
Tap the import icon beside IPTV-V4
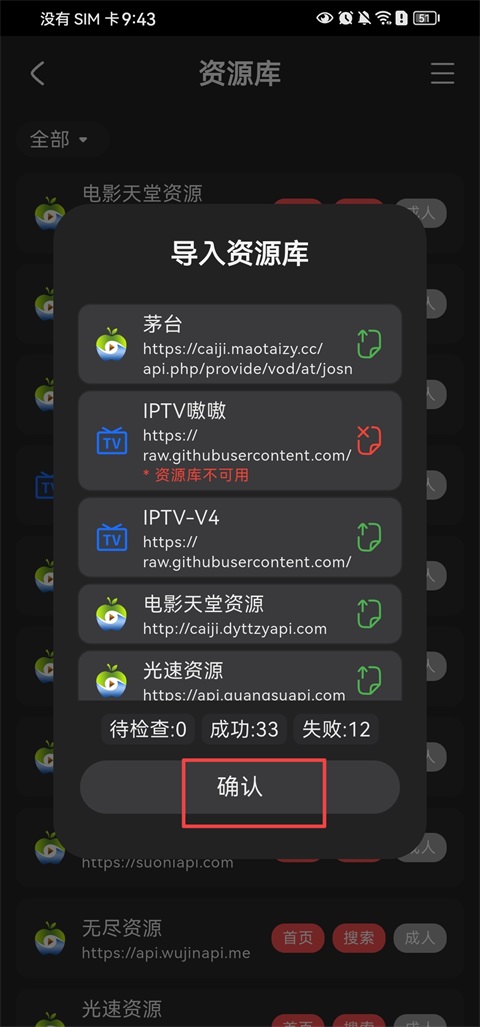[x=369, y=536]
